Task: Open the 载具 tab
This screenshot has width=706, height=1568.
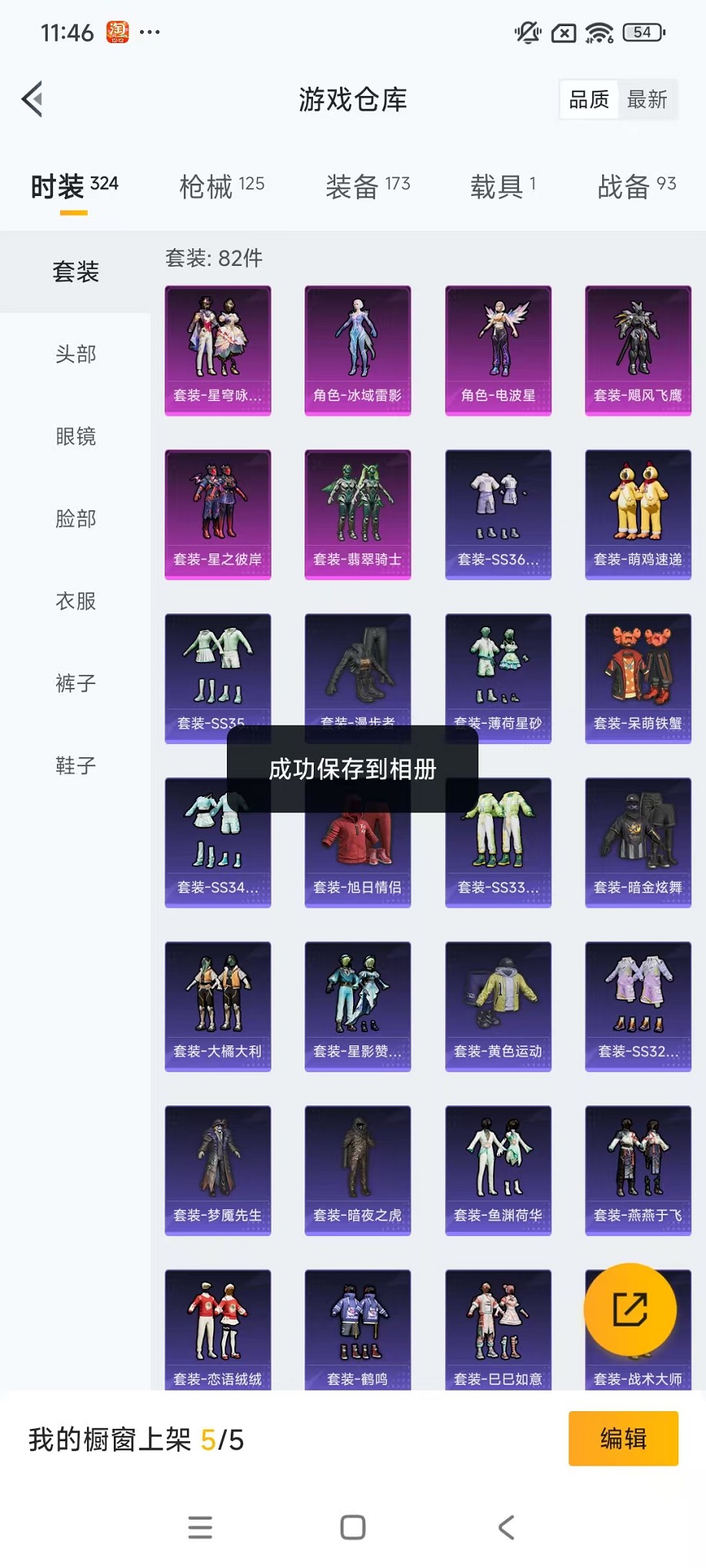Action: [503, 186]
